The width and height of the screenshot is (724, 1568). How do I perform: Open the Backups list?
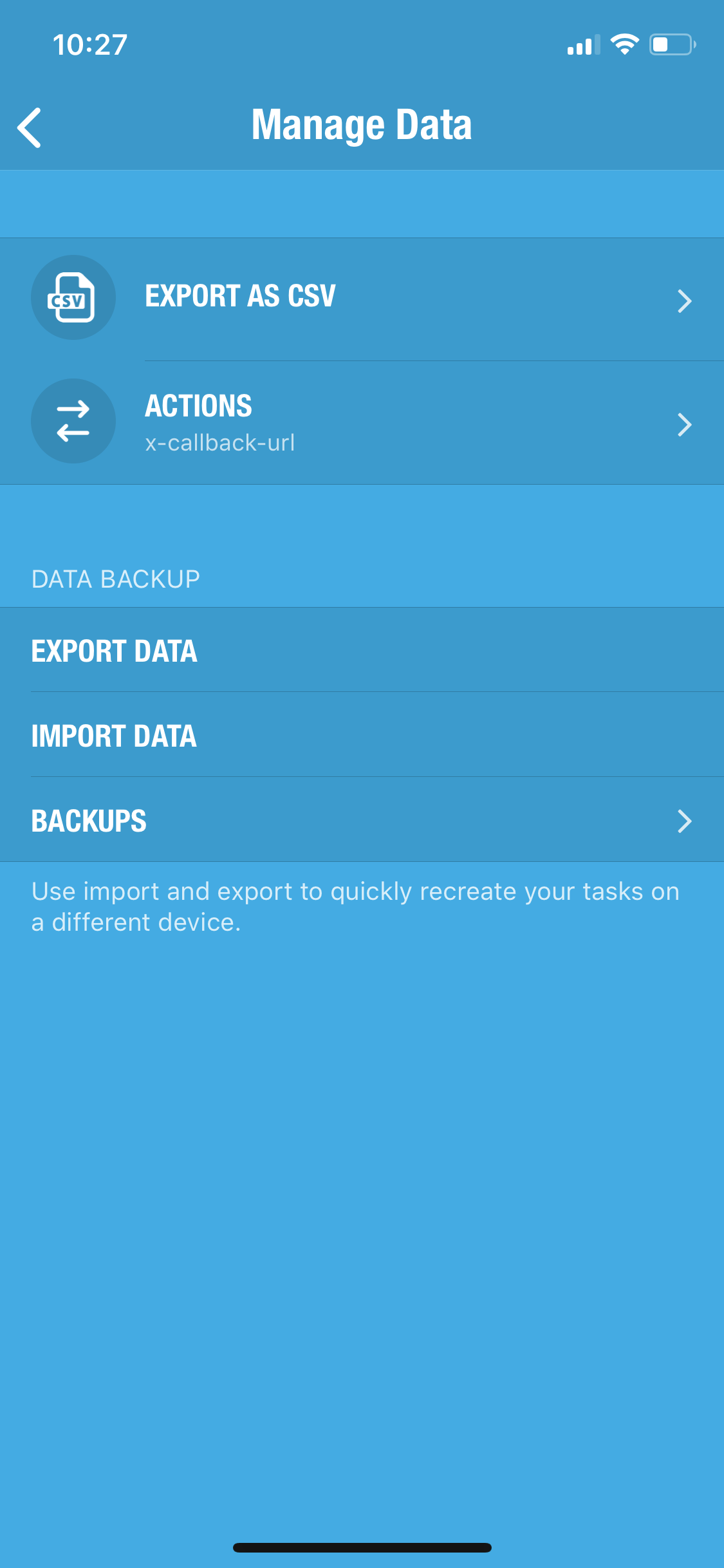(362, 820)
